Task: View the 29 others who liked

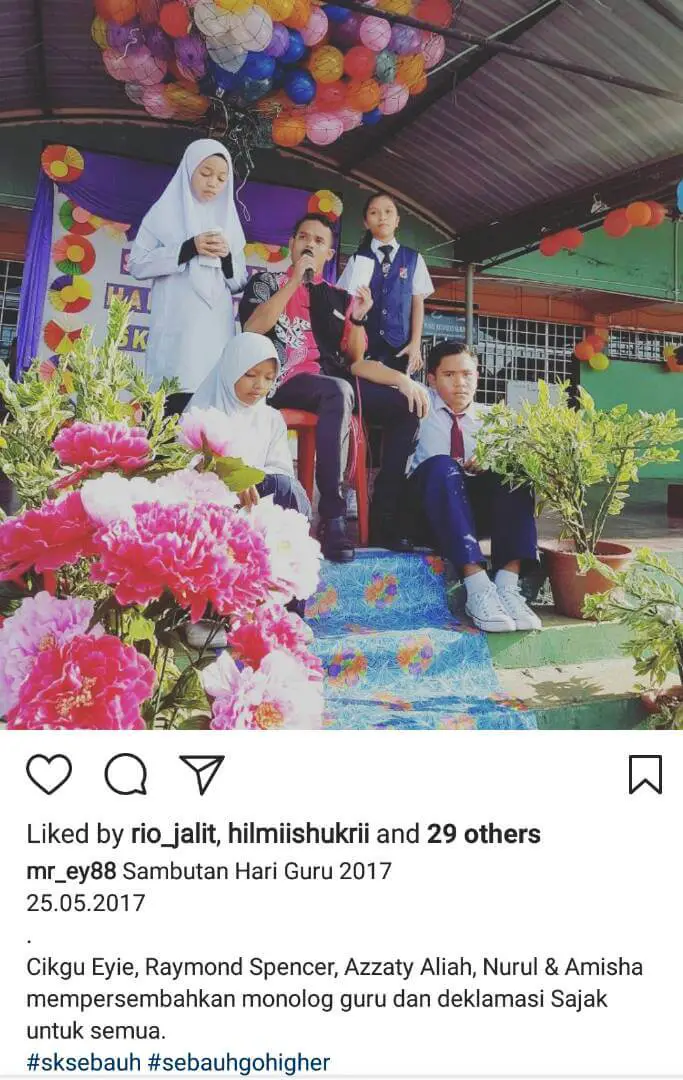Action: (x=484, y=834)
